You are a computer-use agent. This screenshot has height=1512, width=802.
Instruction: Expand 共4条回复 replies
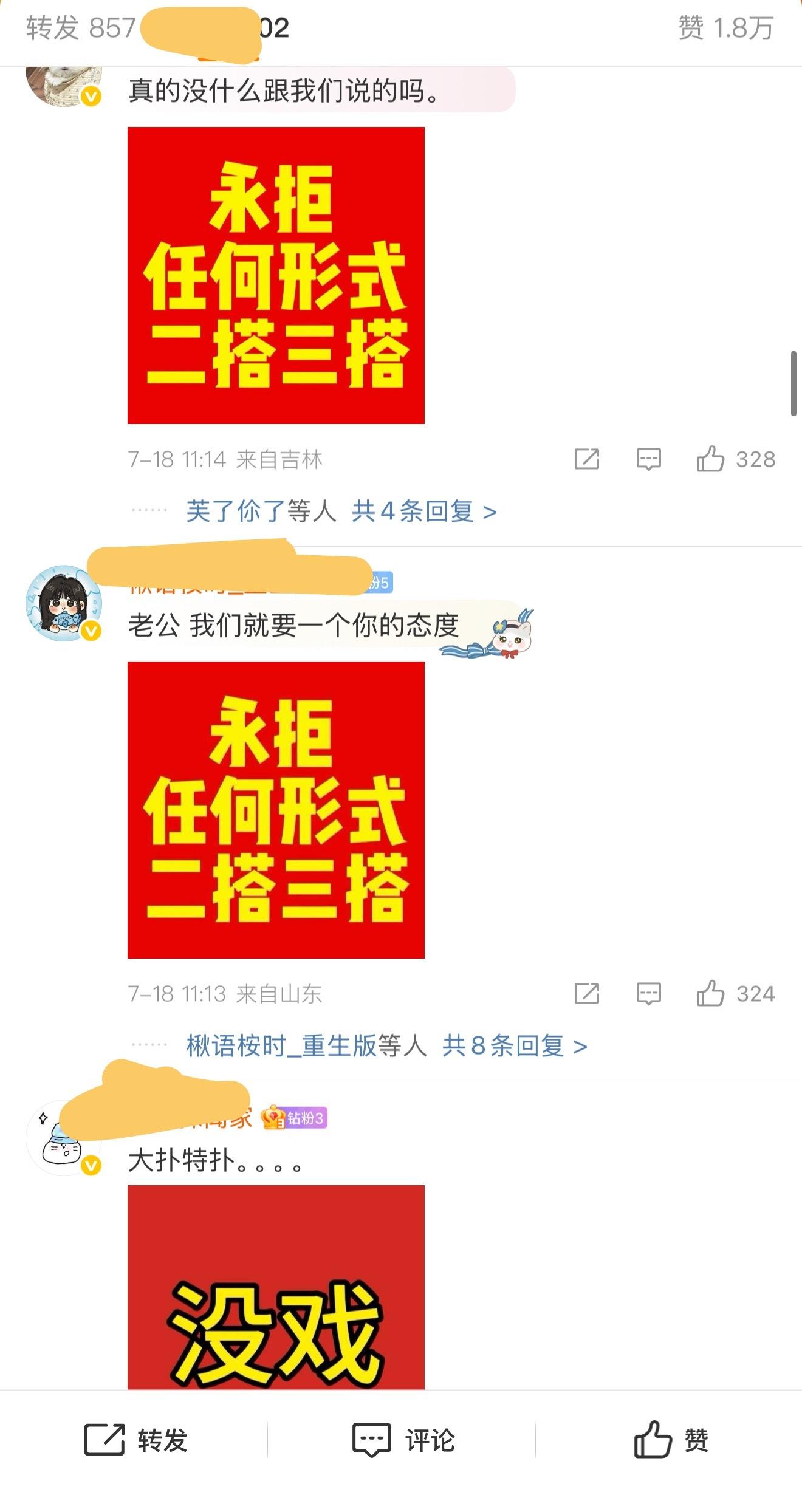click(424, 511)
